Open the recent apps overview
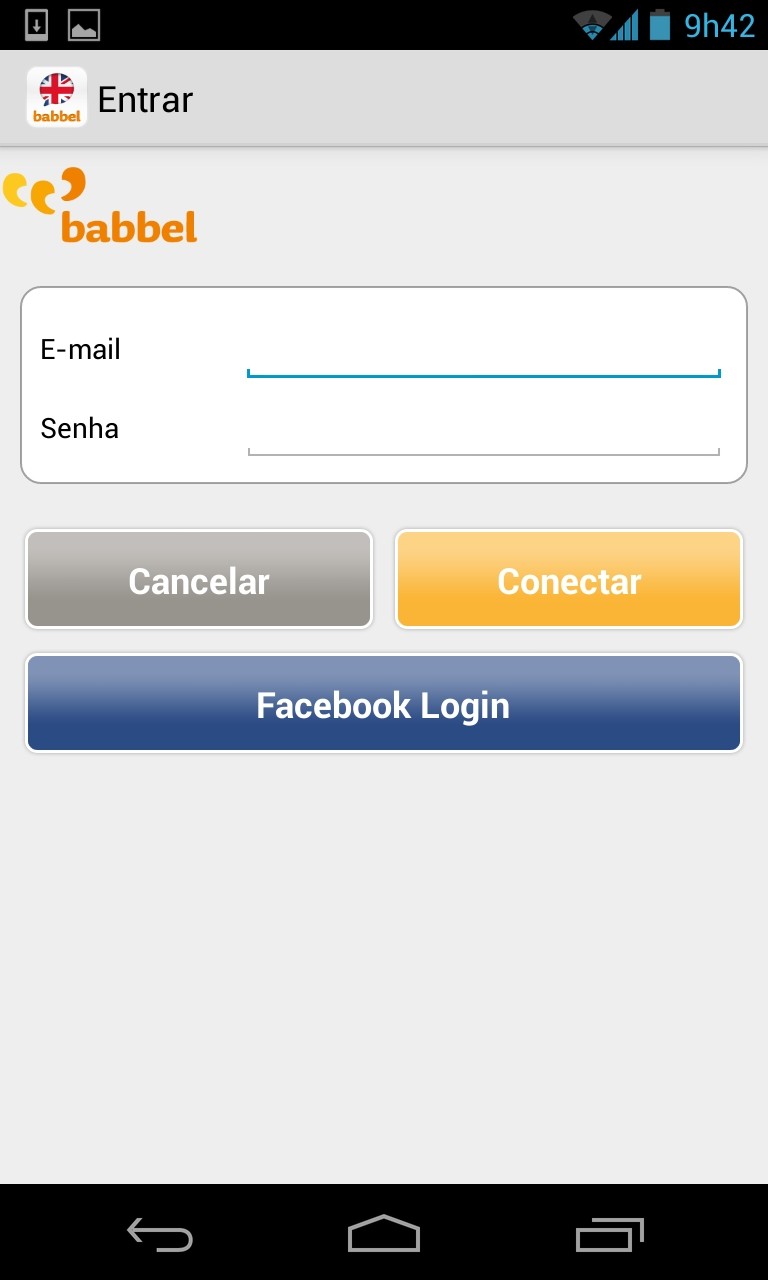 pyautogui.click(x=609, y=1235)
